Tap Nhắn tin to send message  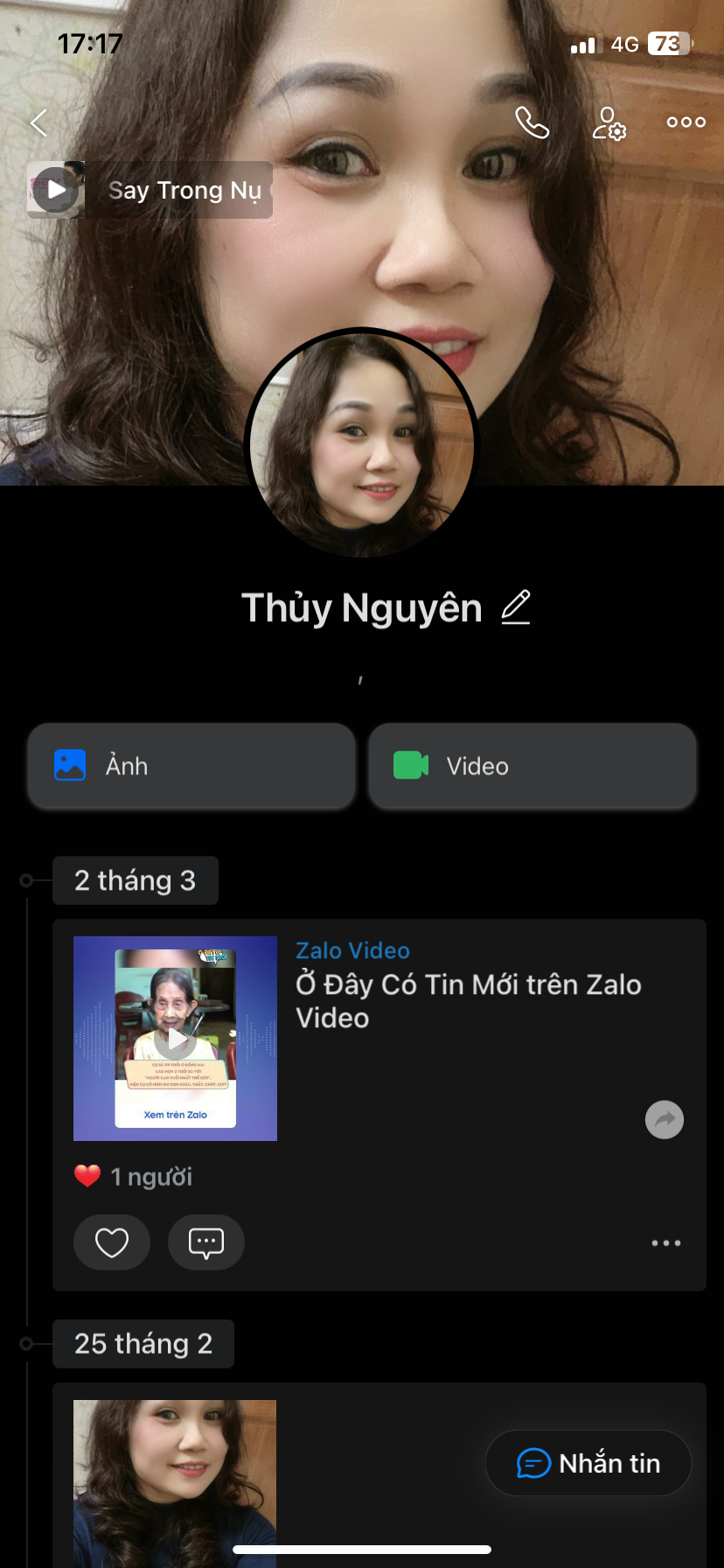[x=588, y=1463]
